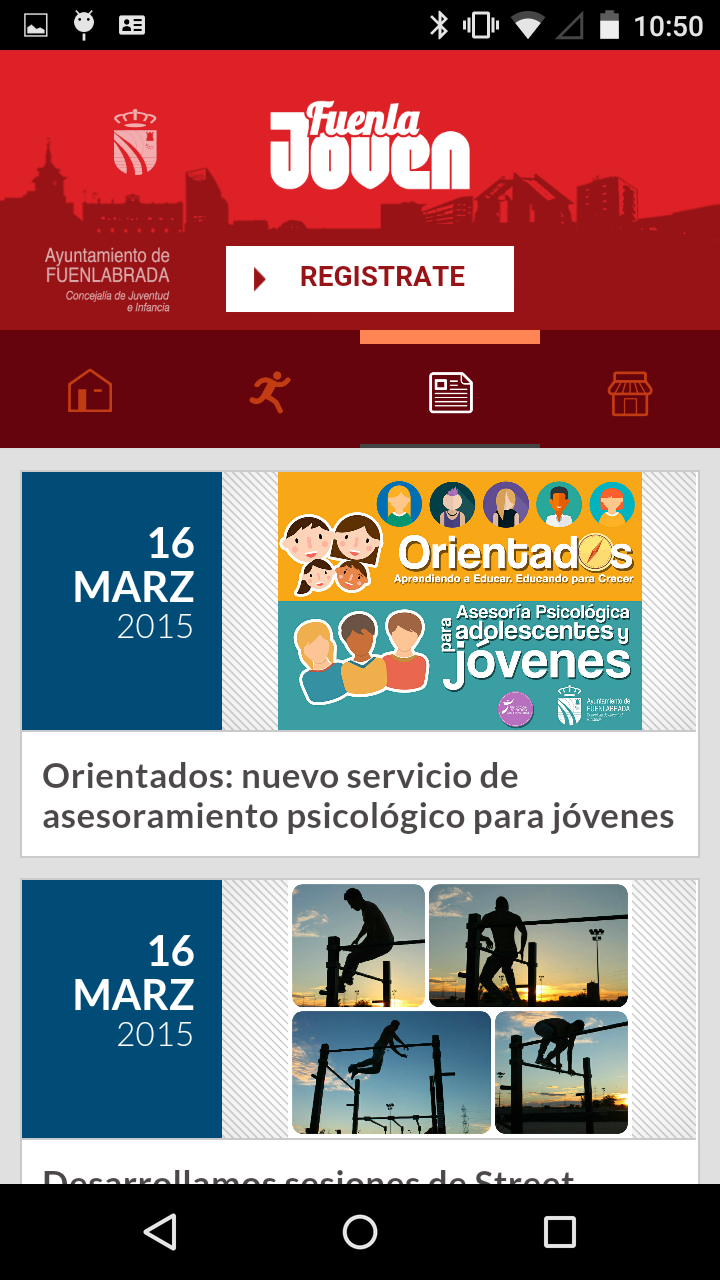Select the news tab
Viewport: 720px width, 1280px height.
tap(450, 392)
